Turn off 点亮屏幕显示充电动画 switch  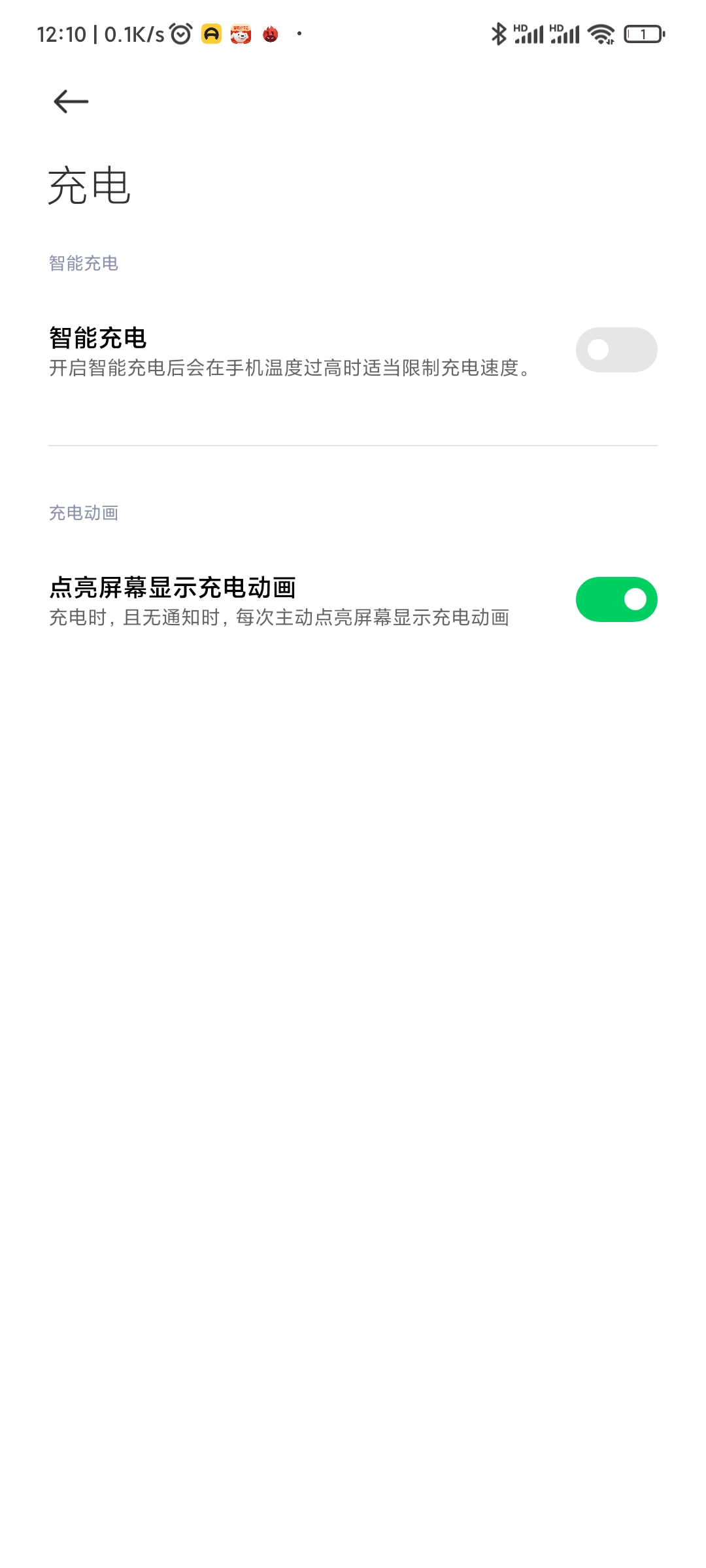(616, 599)
